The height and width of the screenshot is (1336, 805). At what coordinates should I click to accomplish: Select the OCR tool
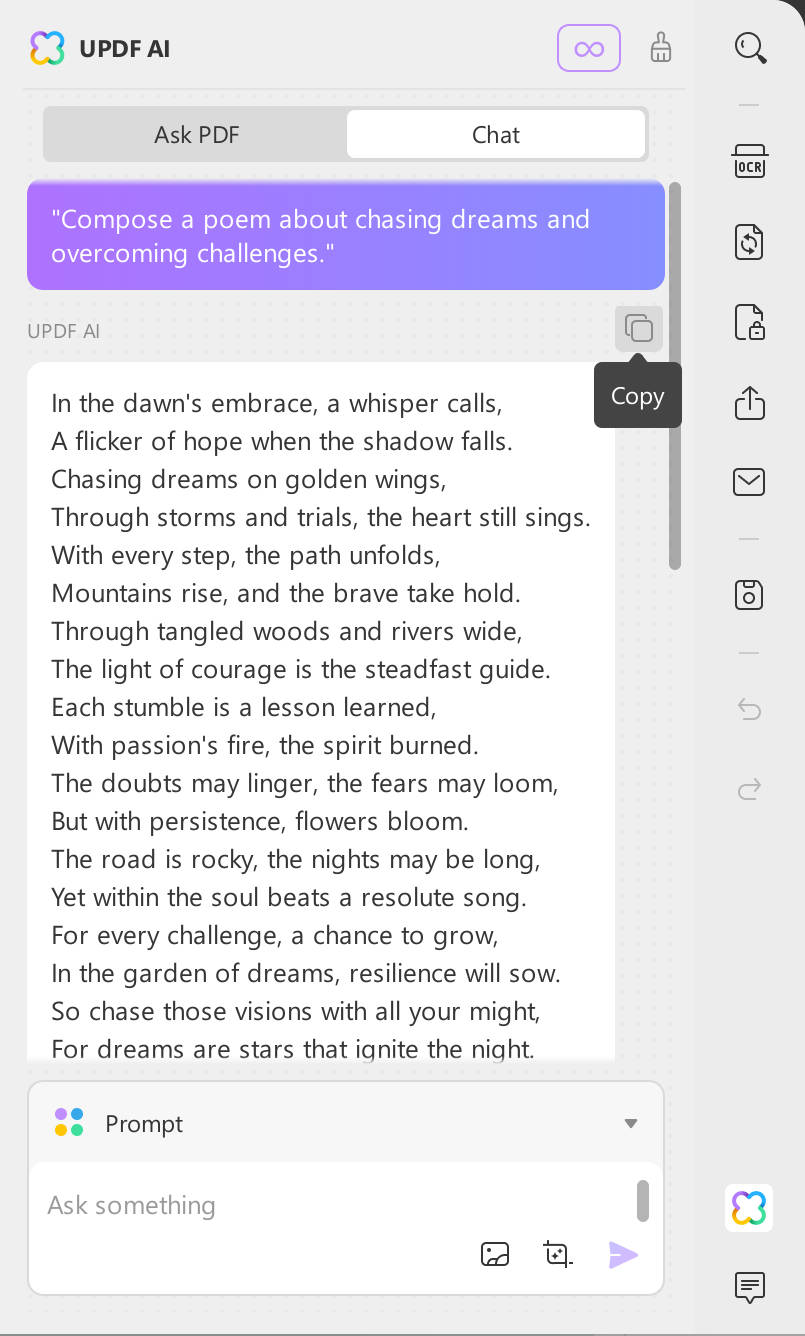point(749,161)
